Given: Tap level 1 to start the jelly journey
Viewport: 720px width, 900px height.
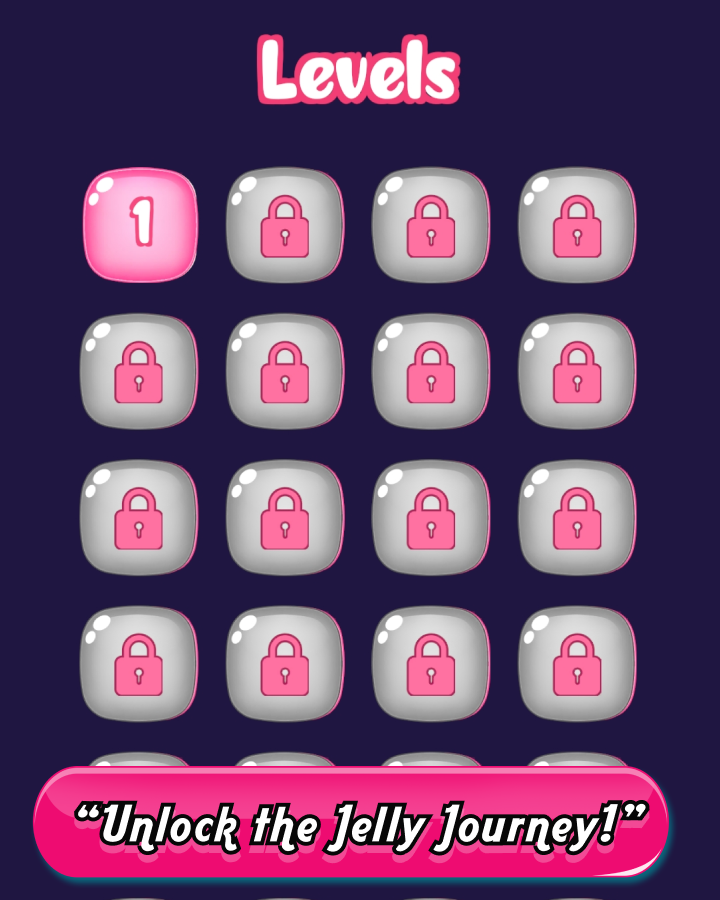Looking at the screenshot, I should (x=140, y=225).
